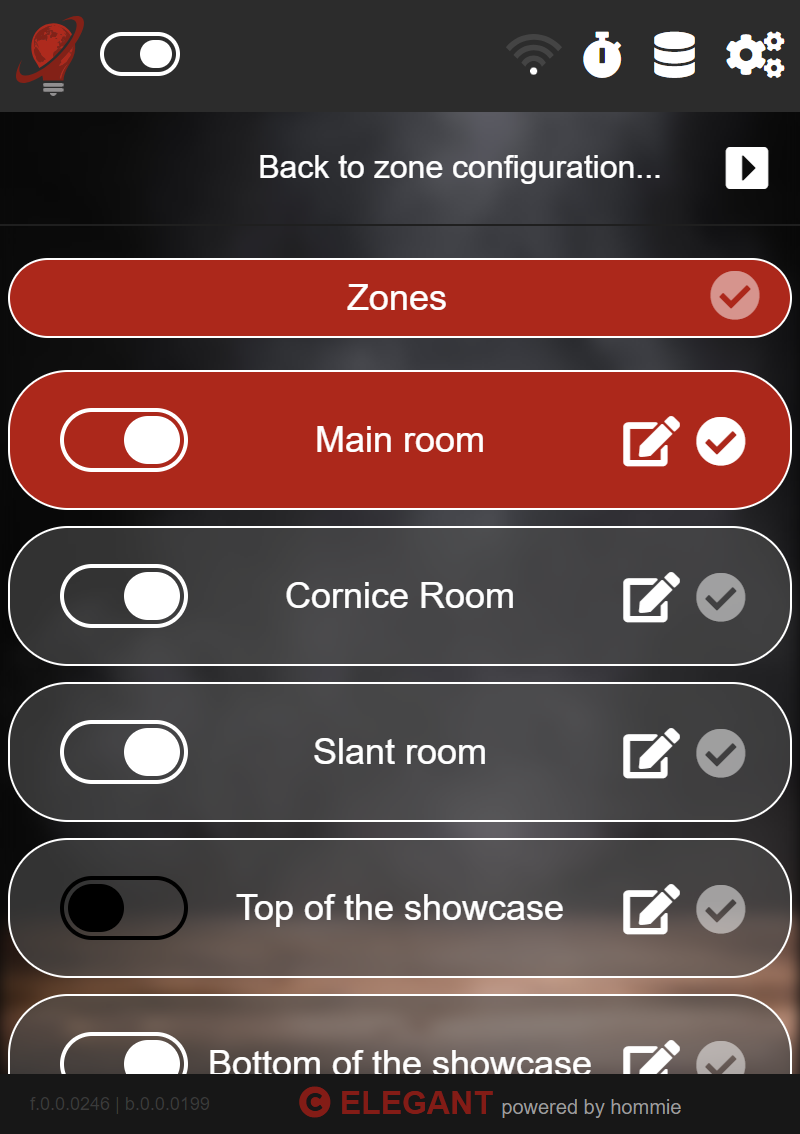This screenshot has width=800, height=1134.
Task: Deselect the Main room checkmark
Action: click(721, 441)
